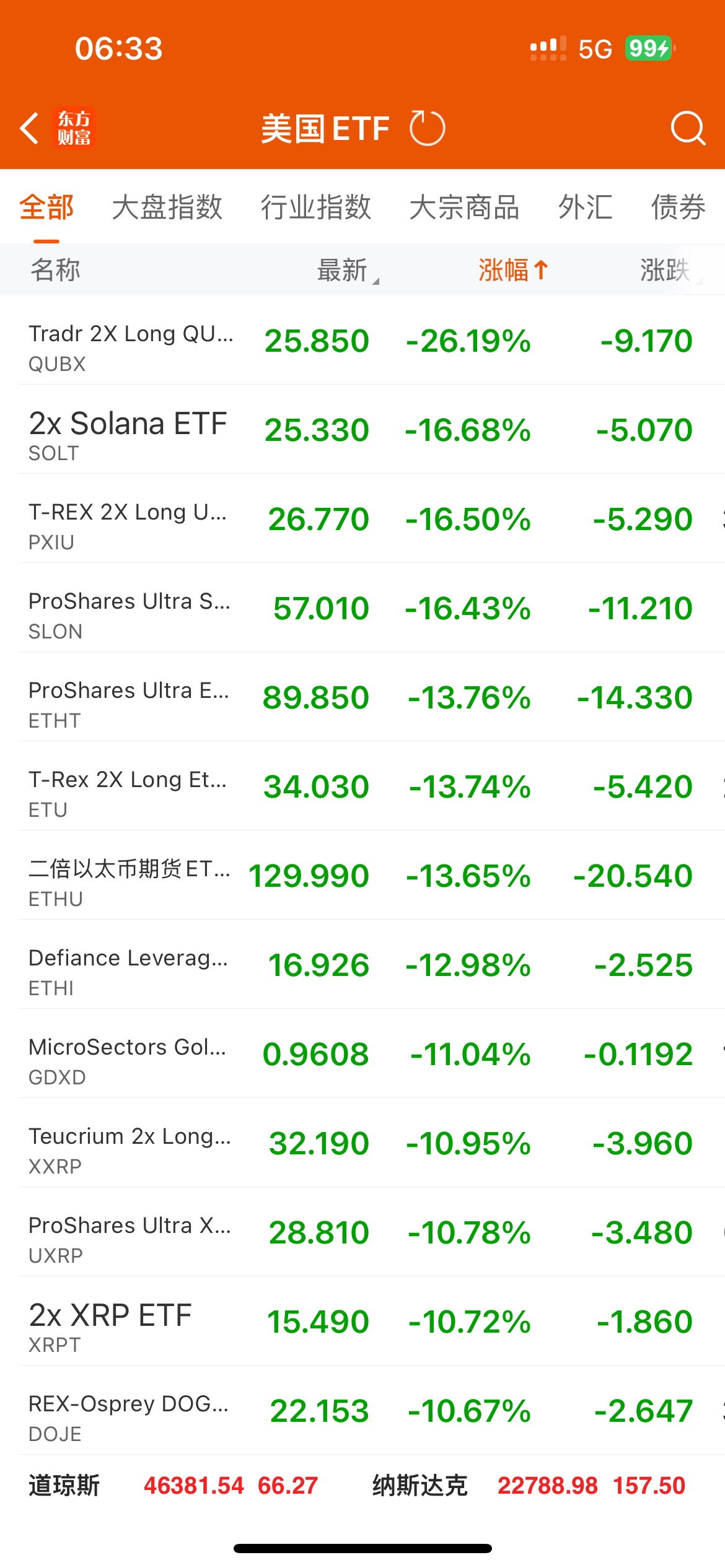This screenshot has height=1568, width=725.
Task: View MicroSectors GDXD details
Action: 362,1053
